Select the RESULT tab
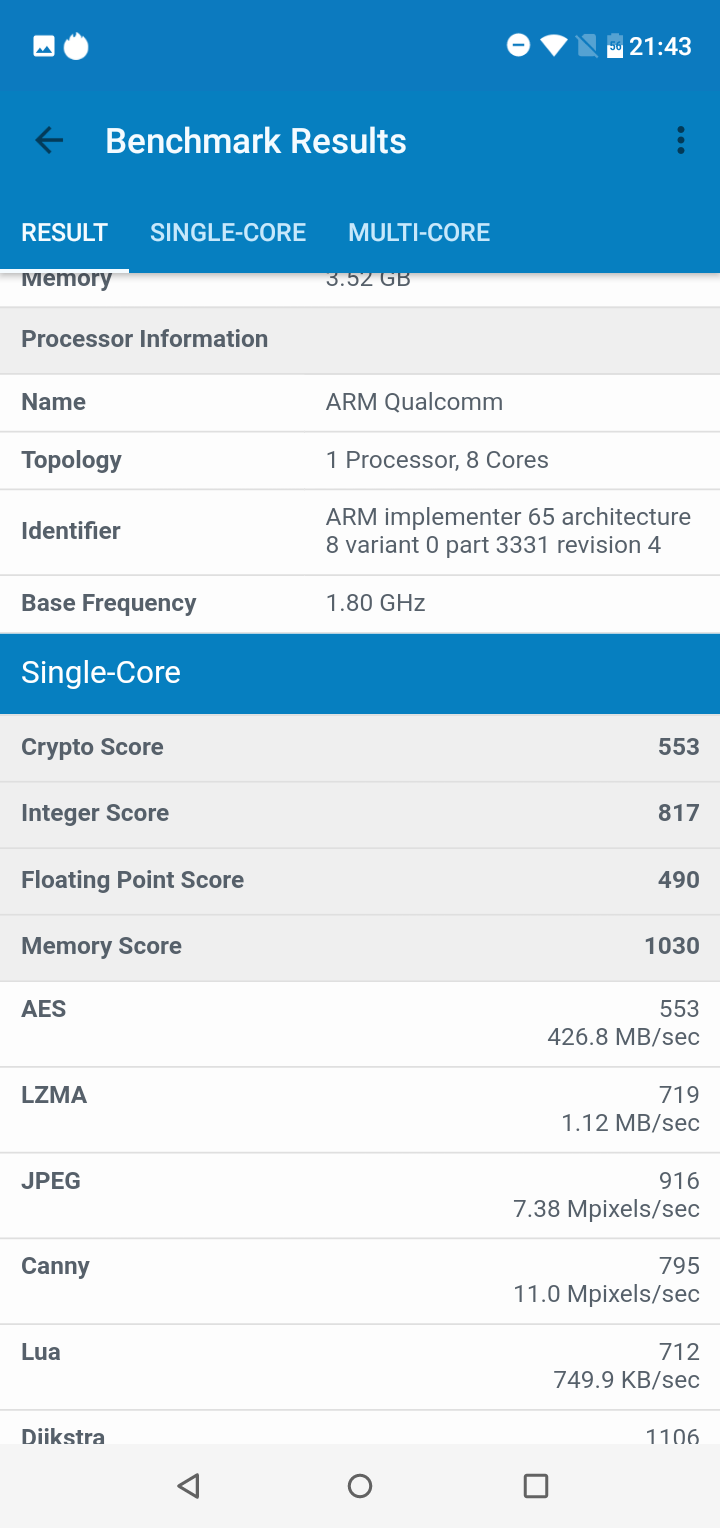The width and height of the screenshot is (720, 1528). 64,233
